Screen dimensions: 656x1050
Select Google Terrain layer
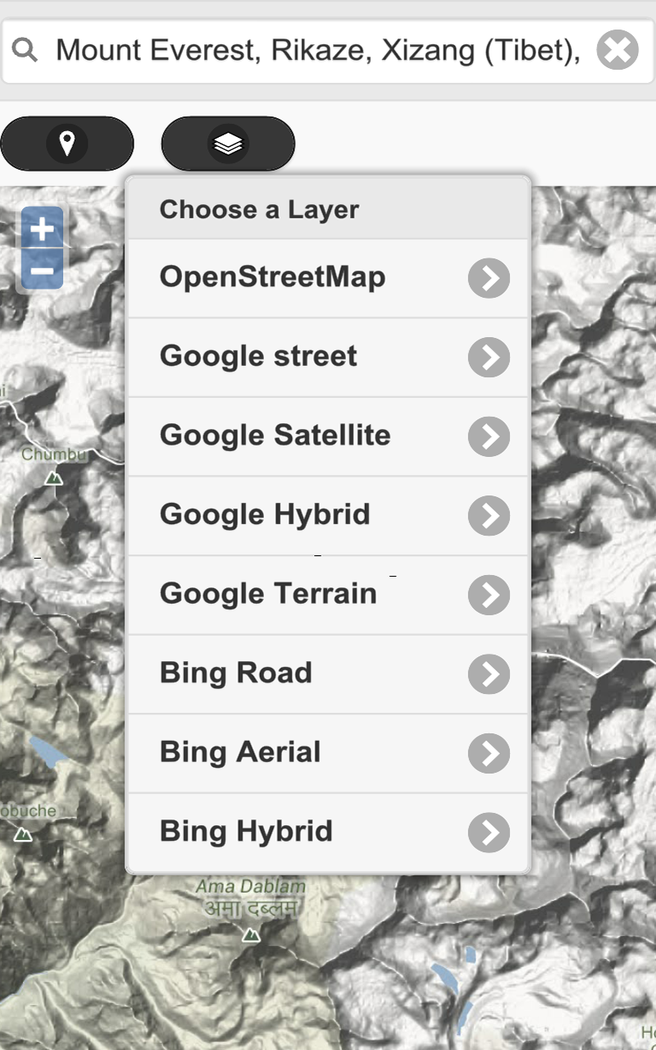(327, 594)
